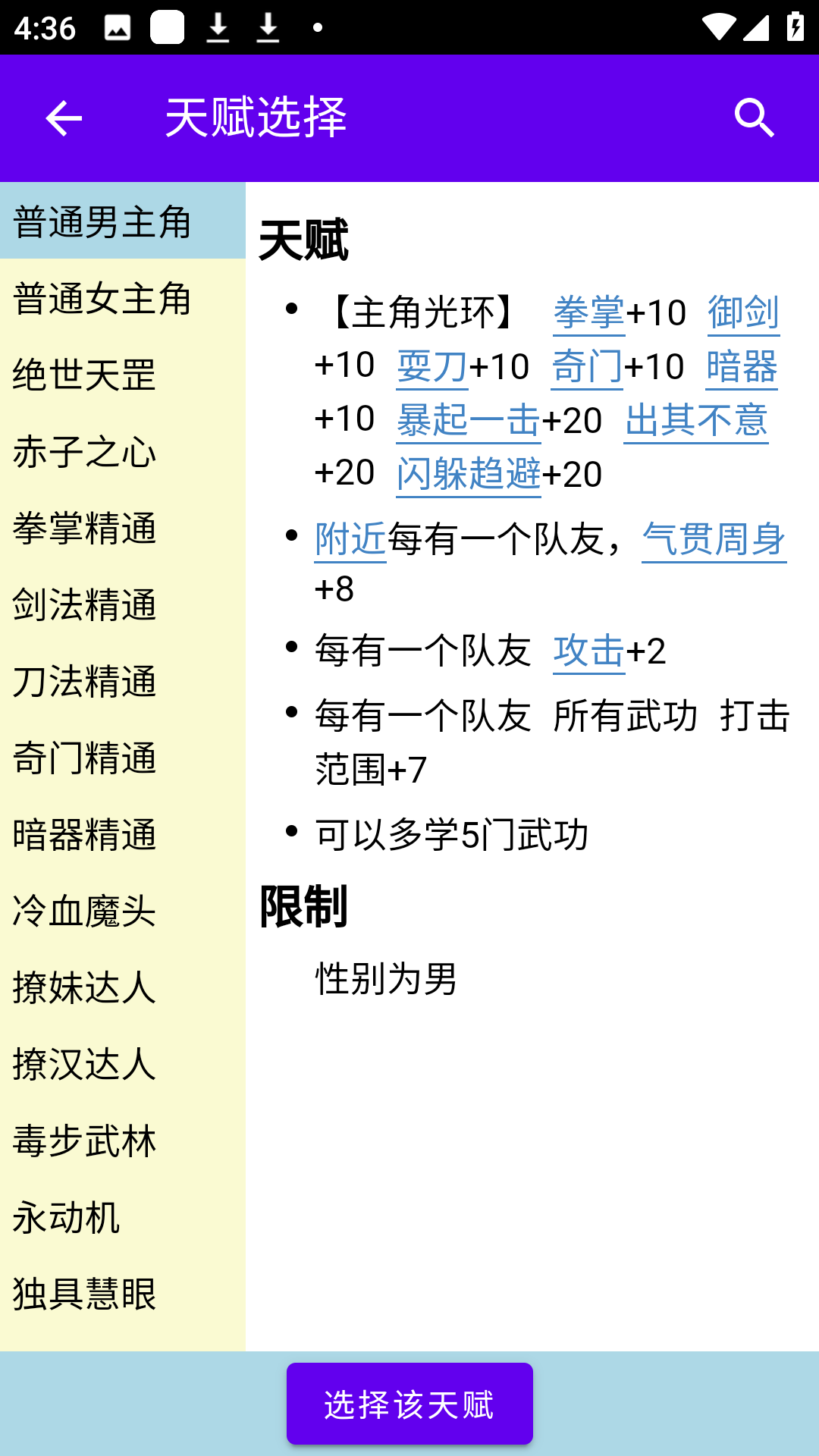Select 普通女主角 from the talent list
The width and height of the screenshot is (819, 1456).
123,297
